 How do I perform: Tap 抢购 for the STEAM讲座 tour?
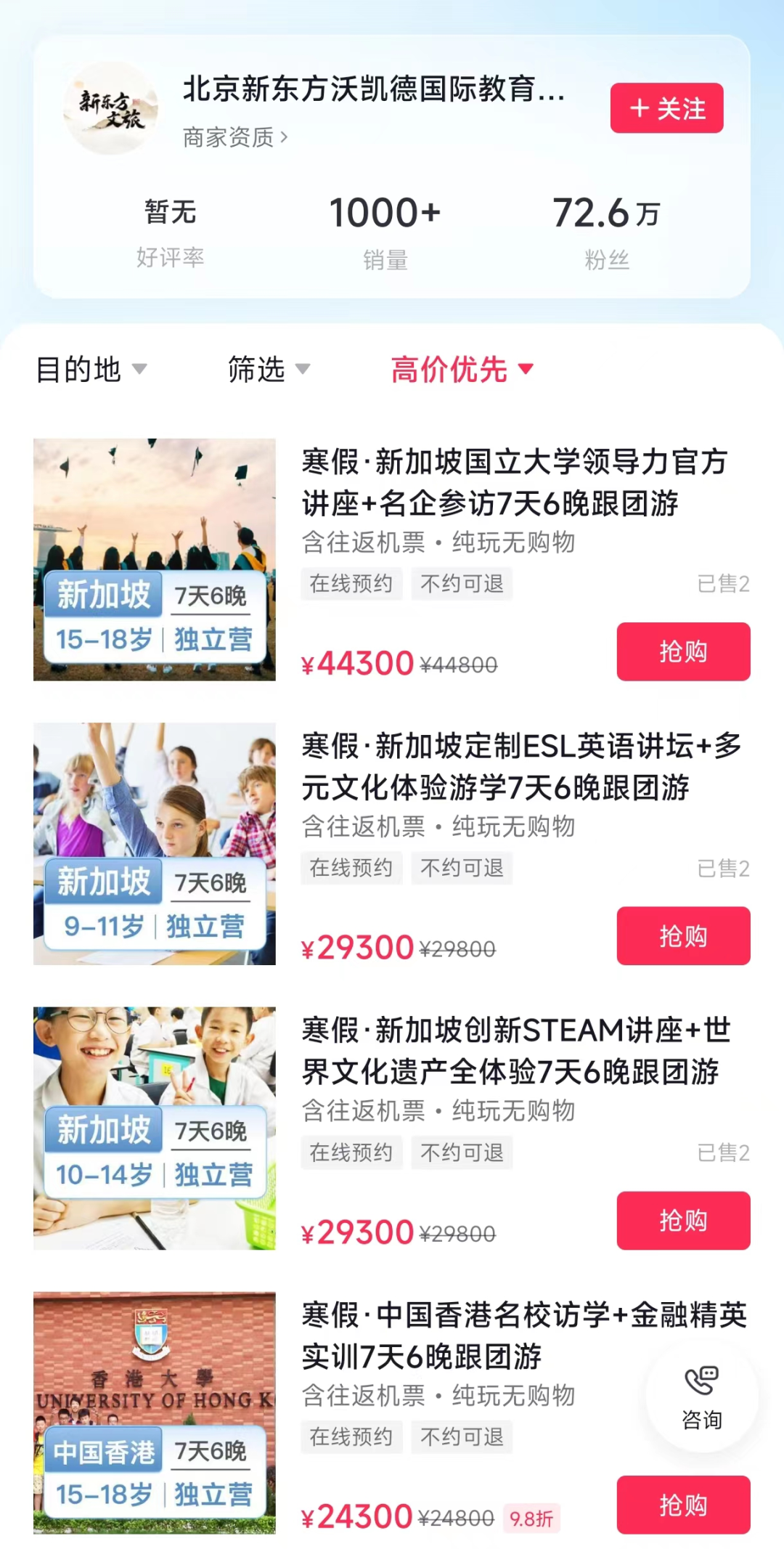(682, 1220)
